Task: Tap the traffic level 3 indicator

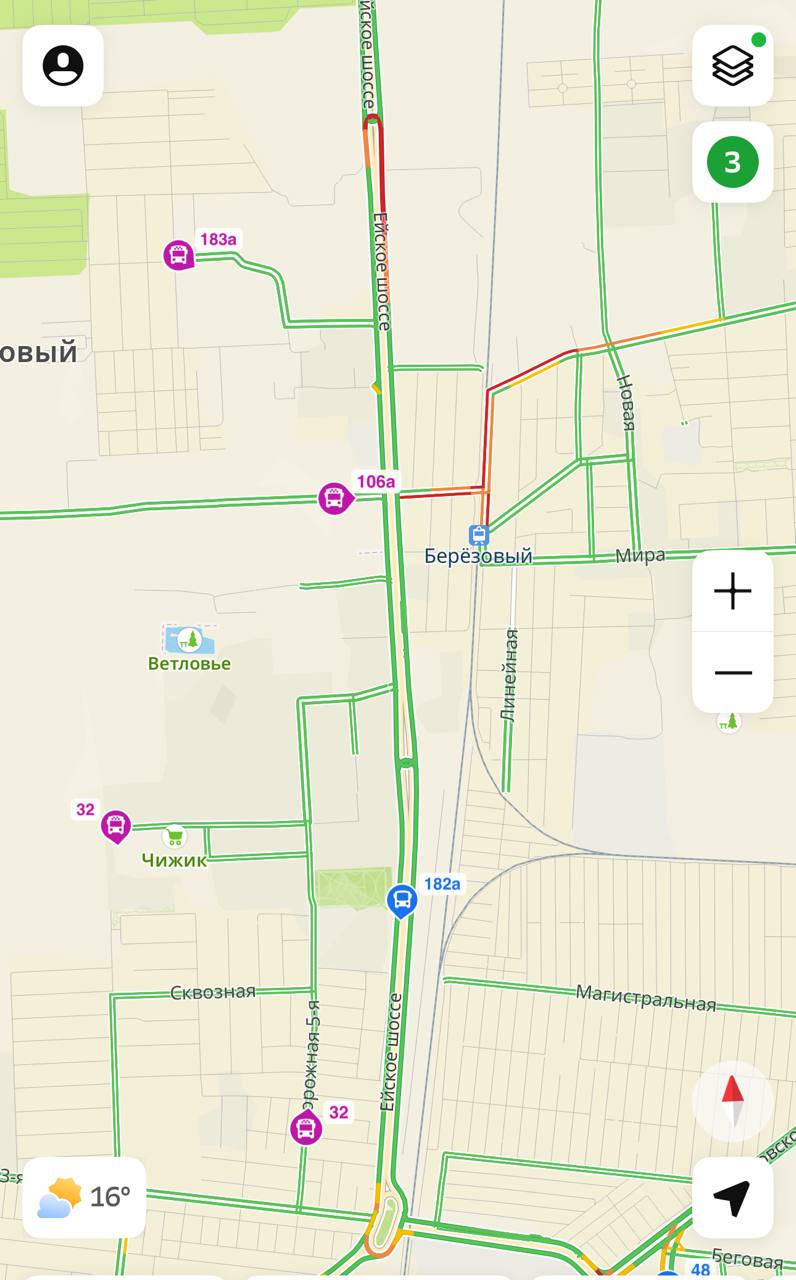Action: click(732, 162)
